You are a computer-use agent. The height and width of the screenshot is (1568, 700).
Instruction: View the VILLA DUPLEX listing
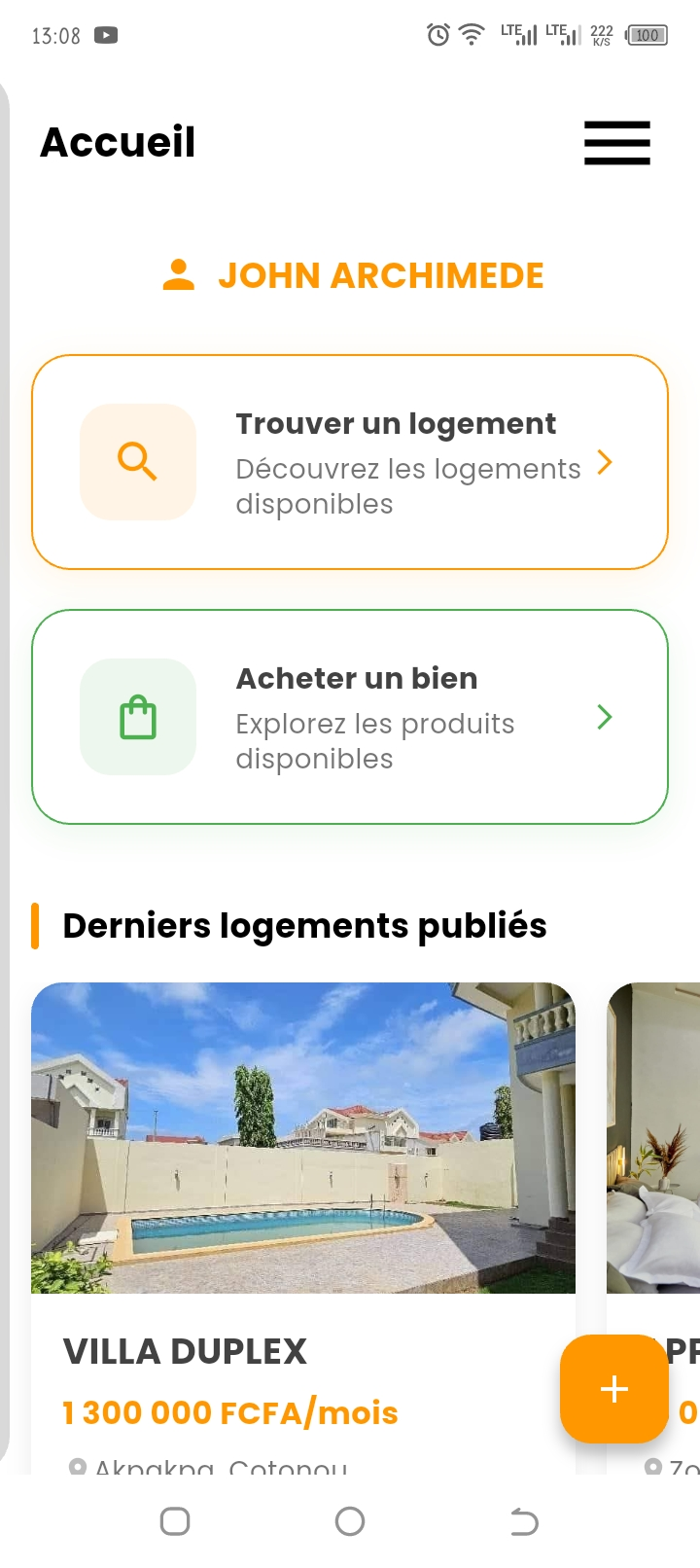pos(302,1167)
